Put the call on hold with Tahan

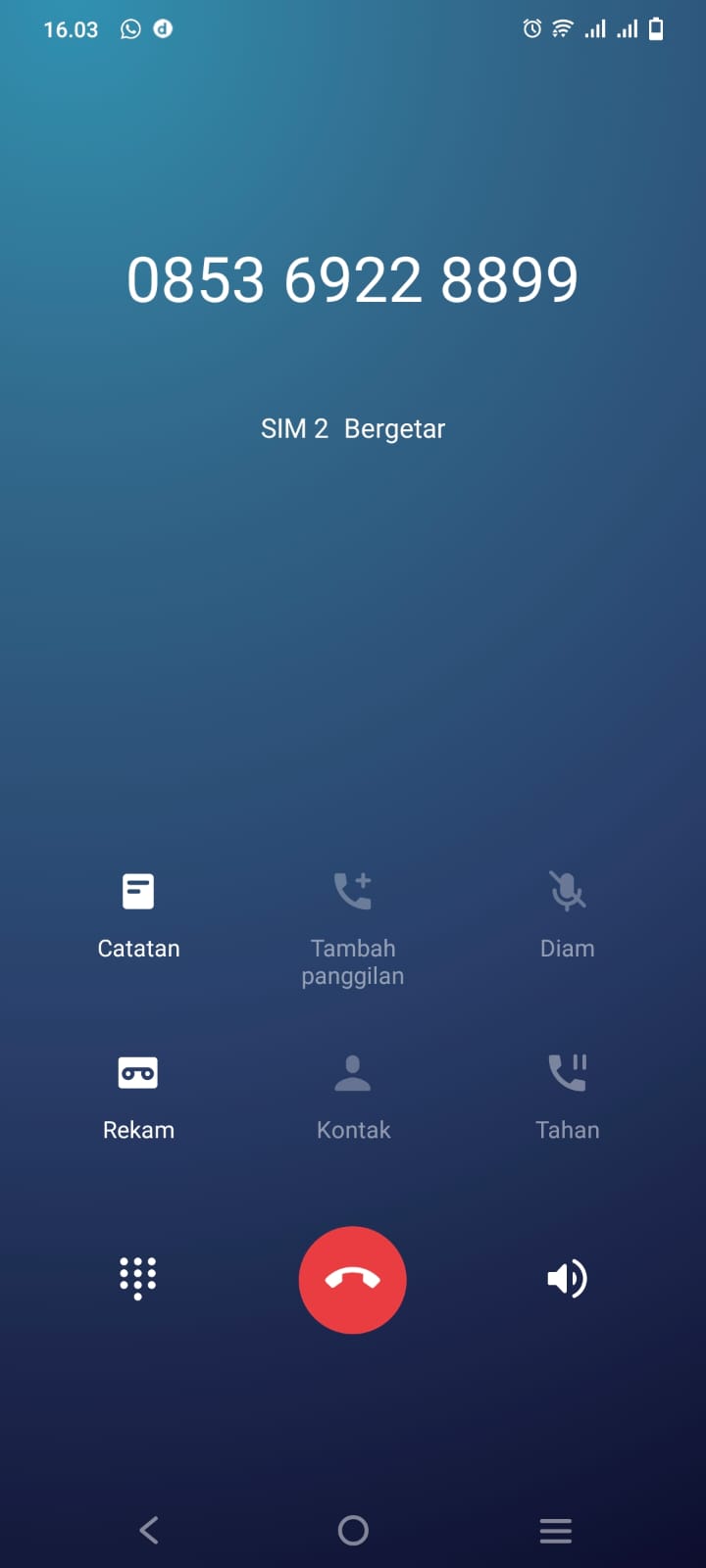click(567, 1096)
